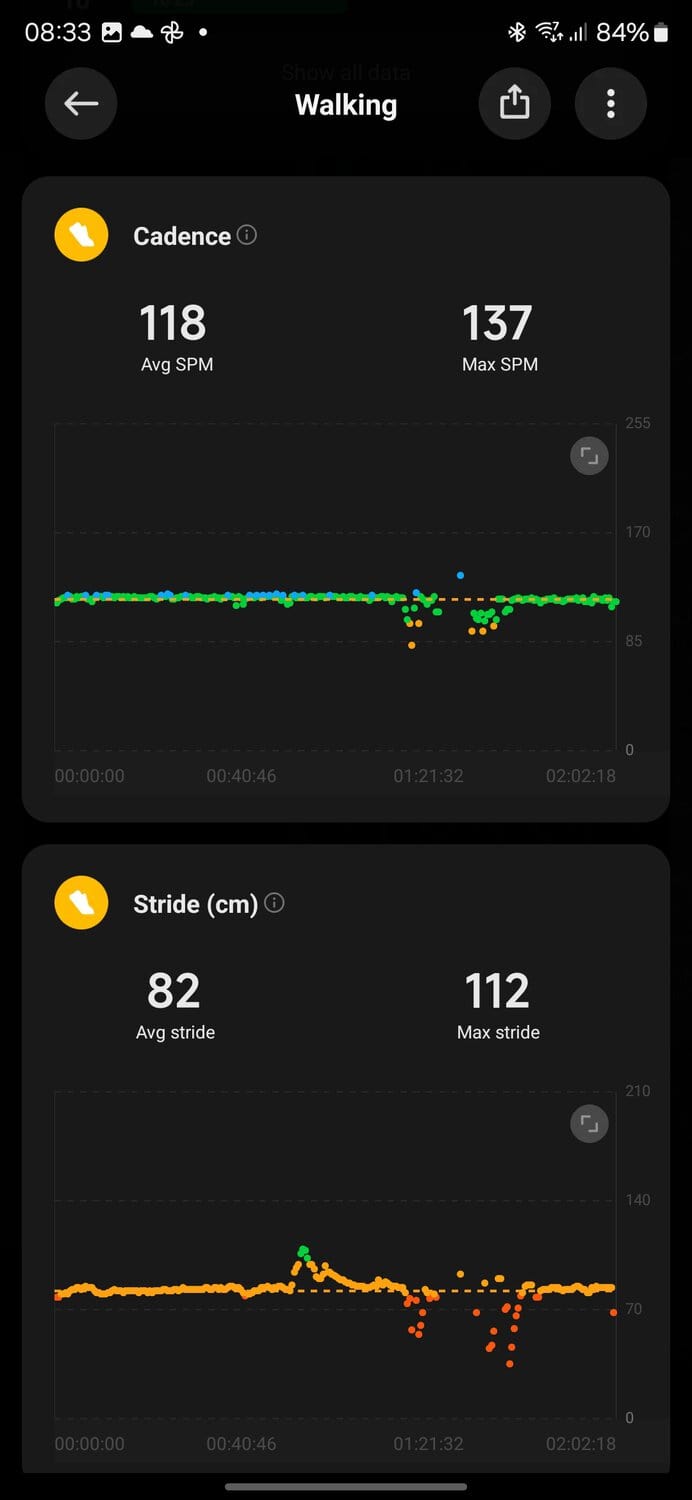This screenshot has height=1500, width=692.
Task: Go back from the Walking screen
Action: coord(81,104)
